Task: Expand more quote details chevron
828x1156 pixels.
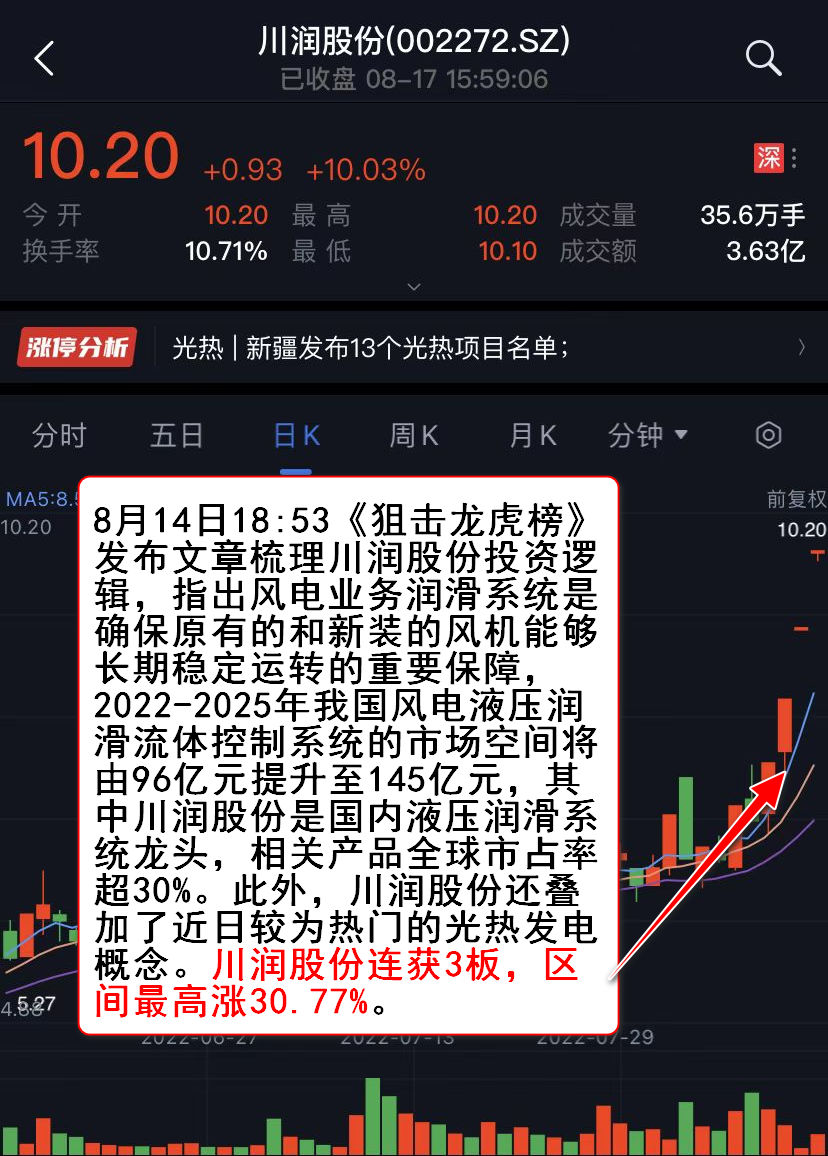Action: pyautogui.click(x=414, y=287)
